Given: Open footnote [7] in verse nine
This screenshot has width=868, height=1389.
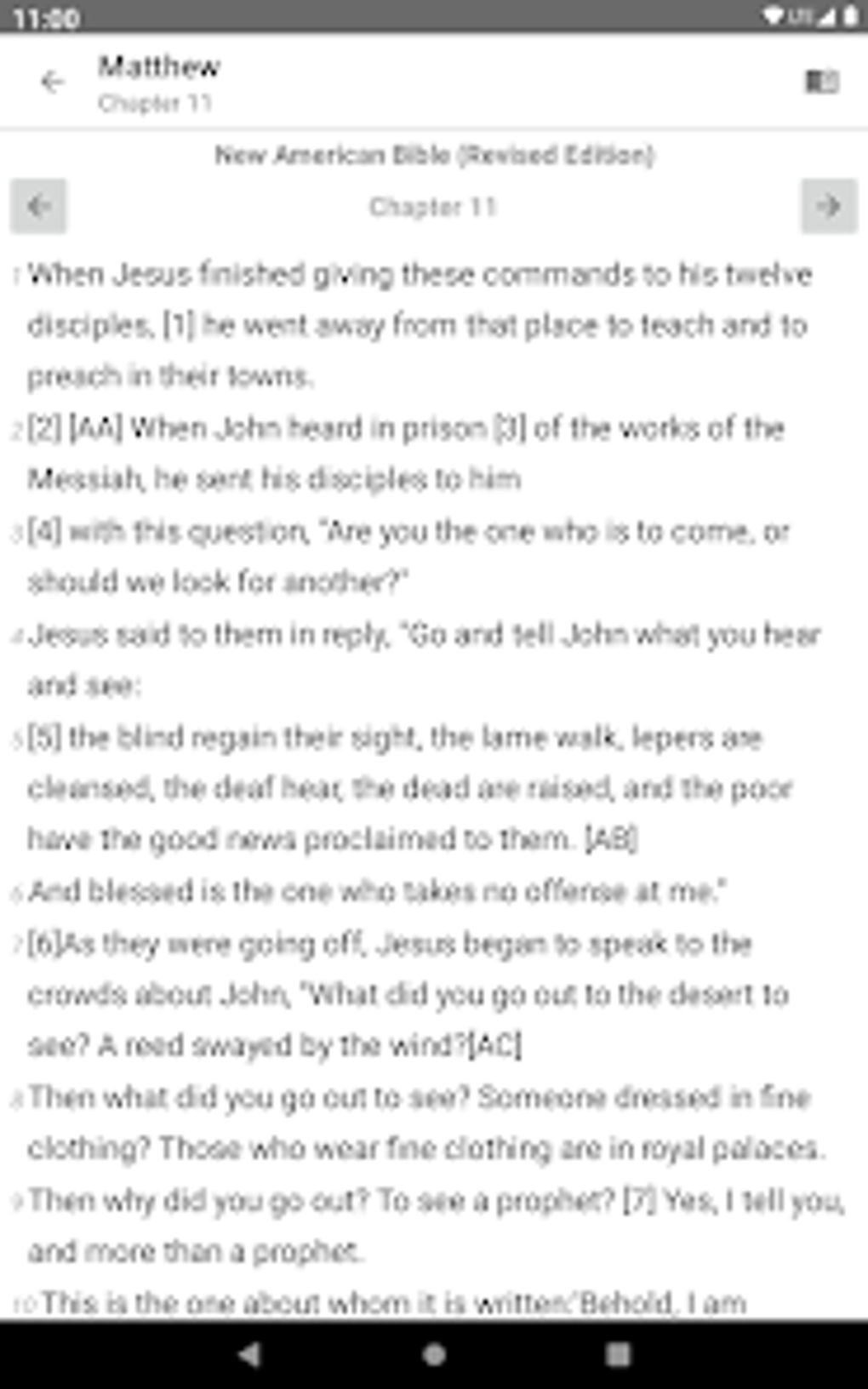Looking at the screenshot, I should pyautogui.click(x=639, y=1201).
